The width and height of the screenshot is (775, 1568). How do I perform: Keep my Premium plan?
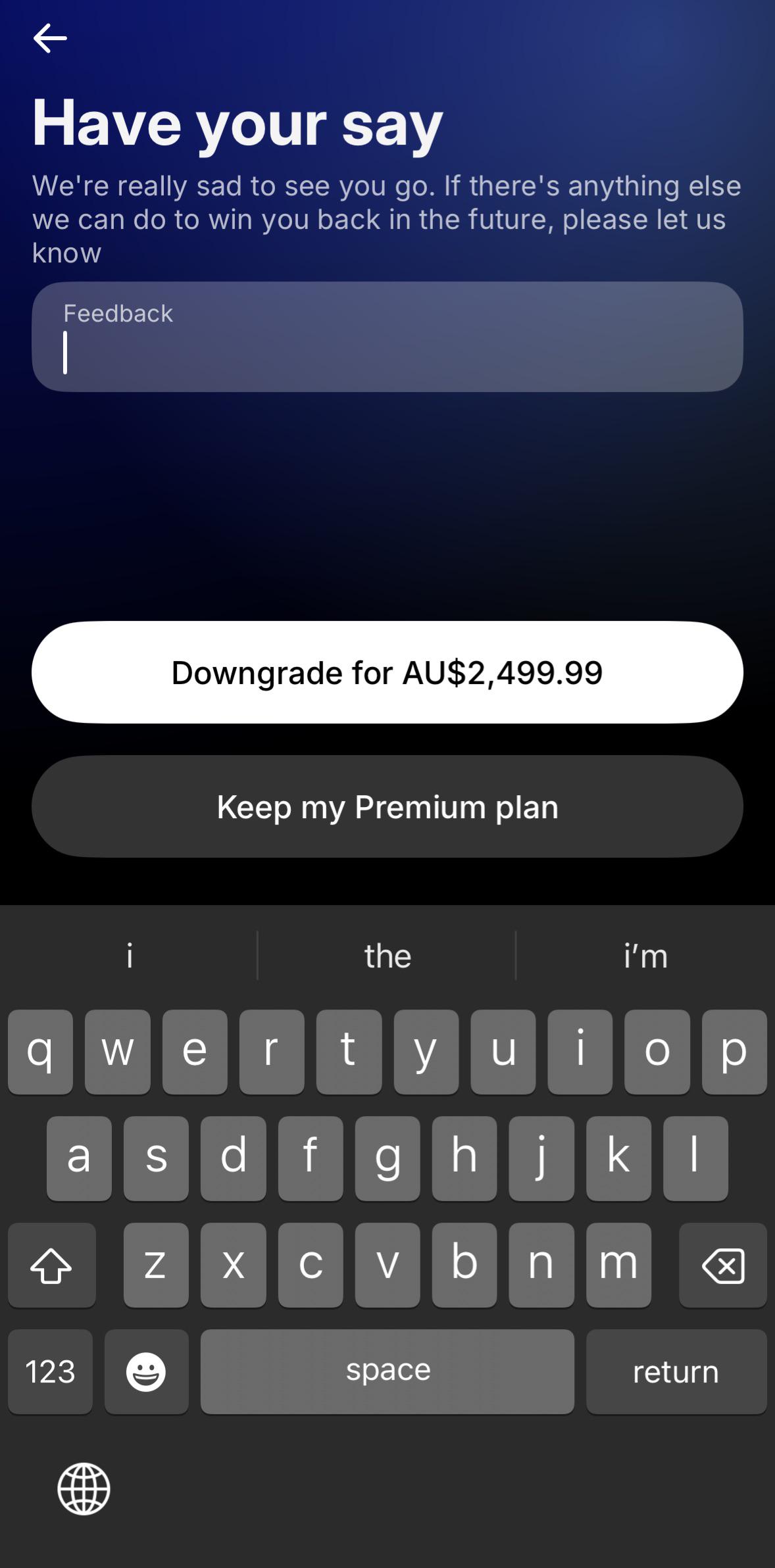point(387,806)
